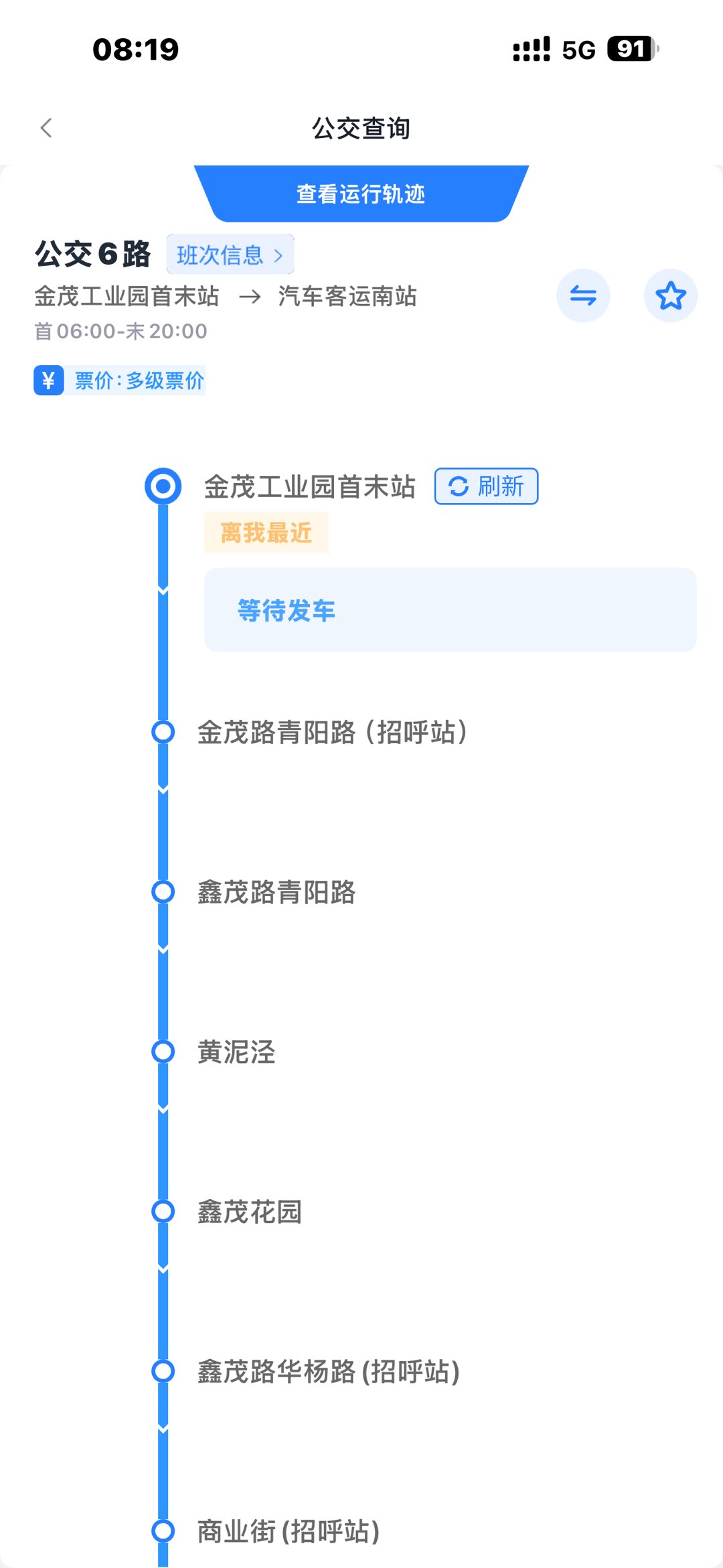Open 班次信息 schedule details

pyautogui.click(x=230, y=255)
